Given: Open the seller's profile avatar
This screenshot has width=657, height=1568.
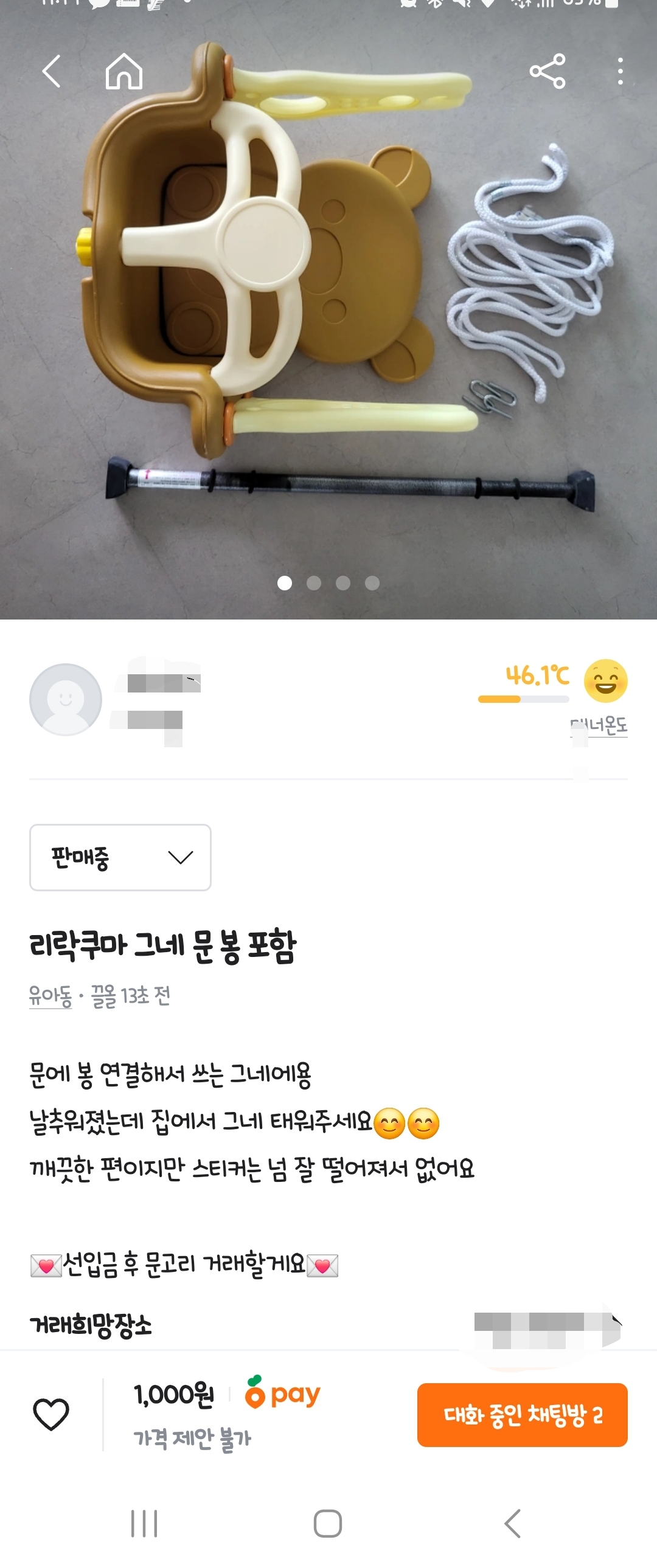Looking at the screenshot, I should (66, 699).
